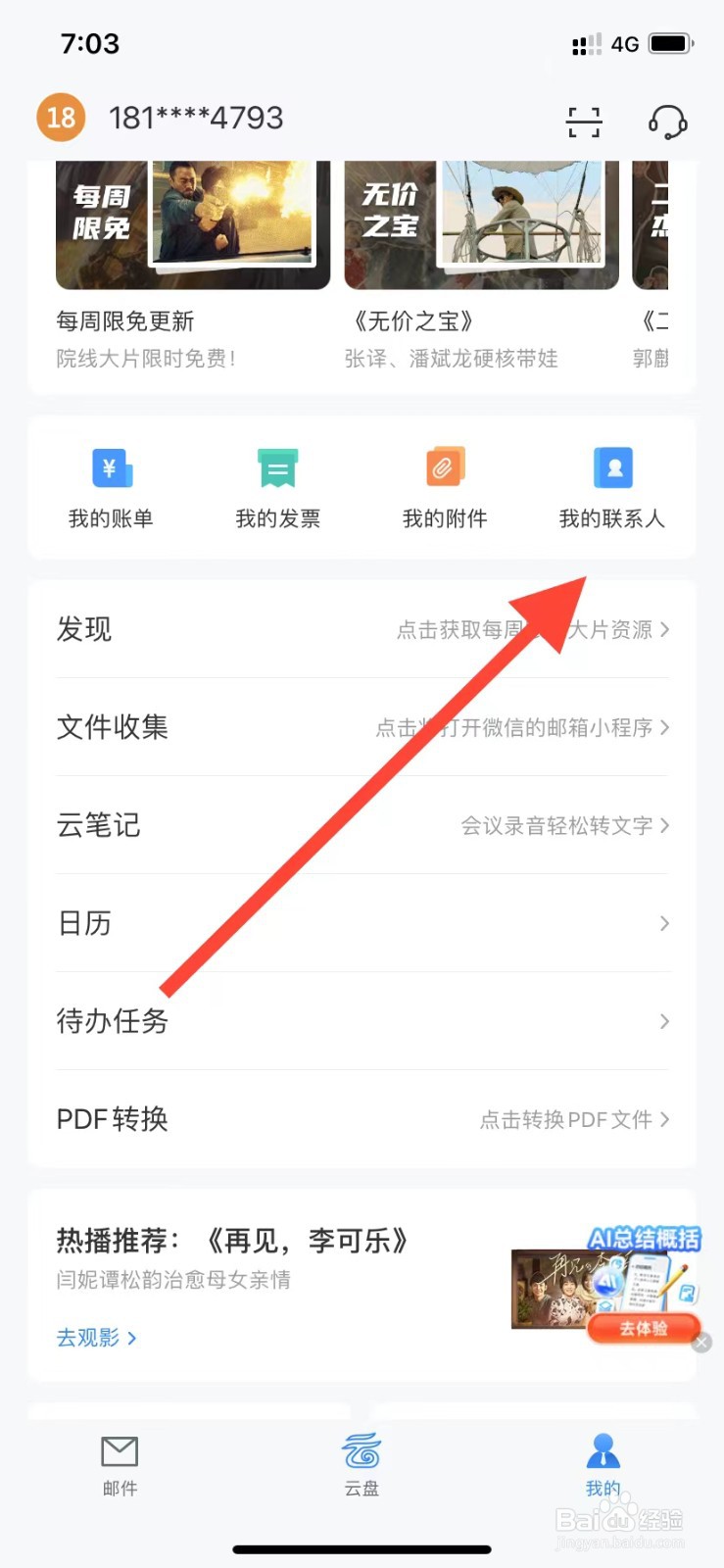This screenshot has height=1568, width=724.
Task: Open 我的发票 (My Invoices) icon
Action: (x=277, y=480)
